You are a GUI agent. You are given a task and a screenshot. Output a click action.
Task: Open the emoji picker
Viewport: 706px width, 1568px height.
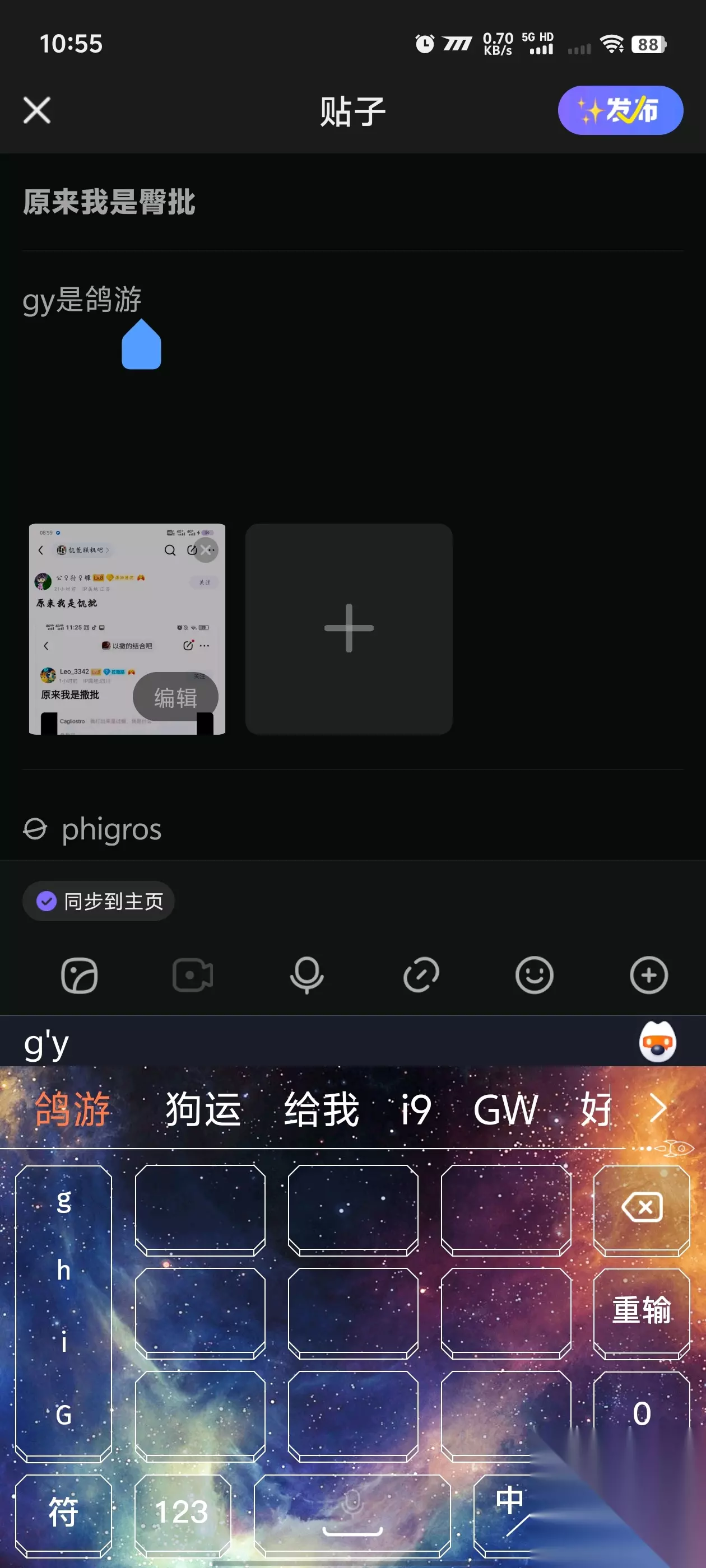click(534, 975)
